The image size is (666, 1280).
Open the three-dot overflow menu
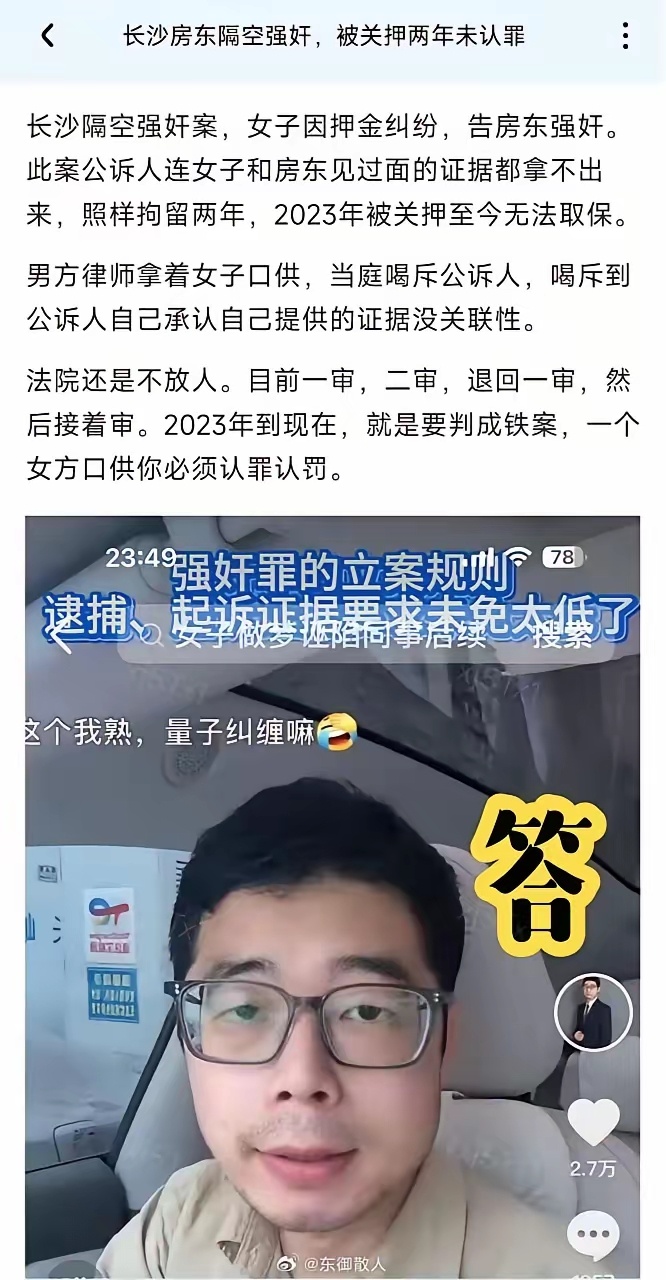625,37
